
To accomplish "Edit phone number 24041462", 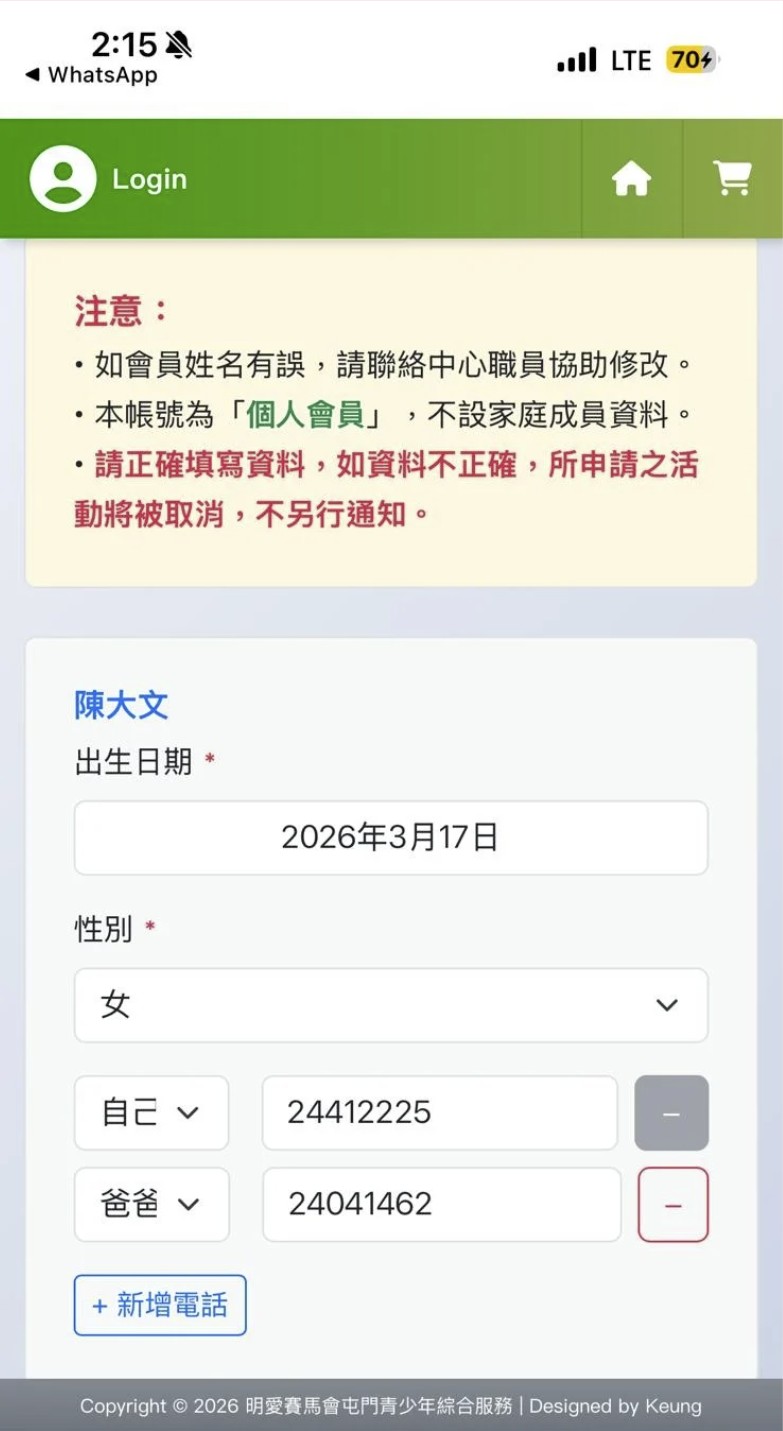I will pos(441,1204).
